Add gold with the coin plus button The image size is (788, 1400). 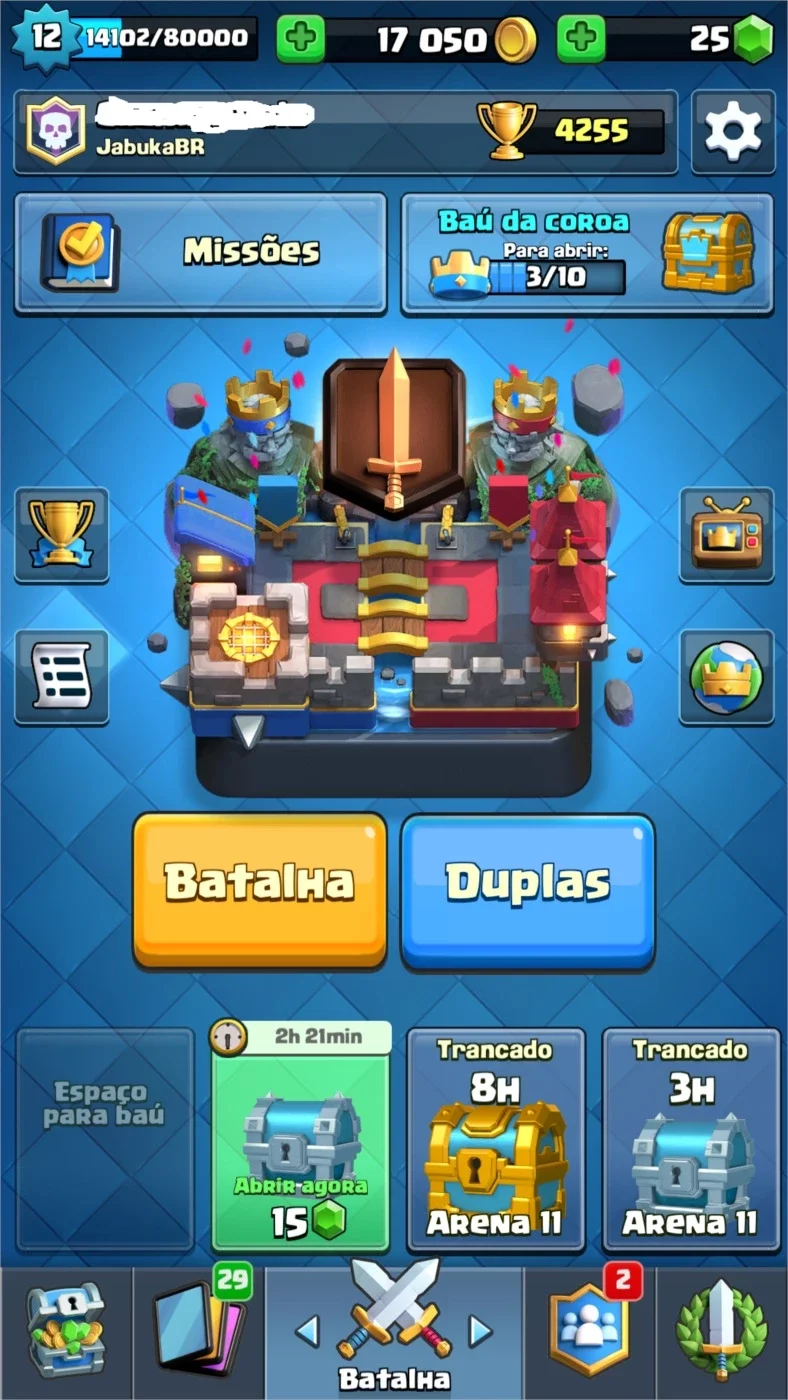point(300,39)
